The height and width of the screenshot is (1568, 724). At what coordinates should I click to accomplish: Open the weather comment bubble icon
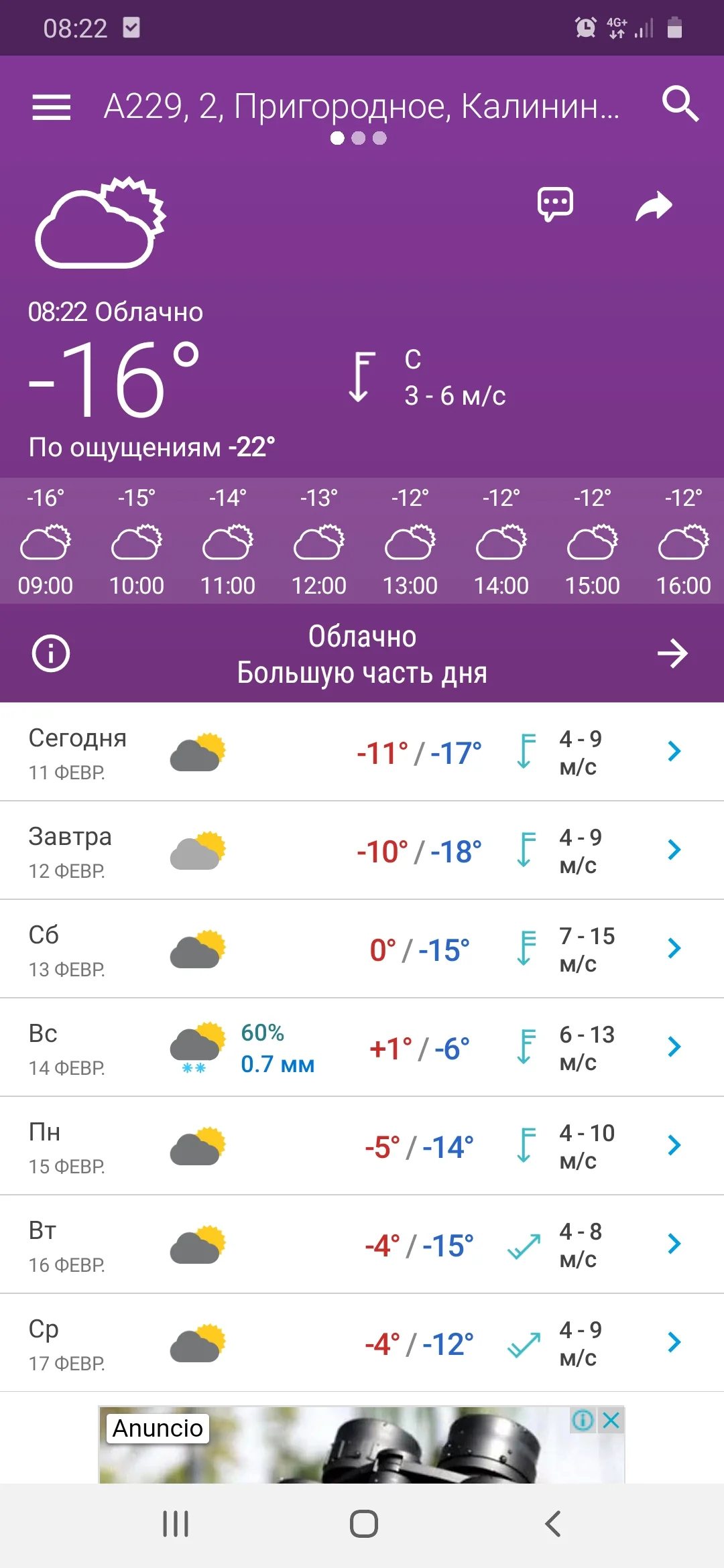[555, 204]
